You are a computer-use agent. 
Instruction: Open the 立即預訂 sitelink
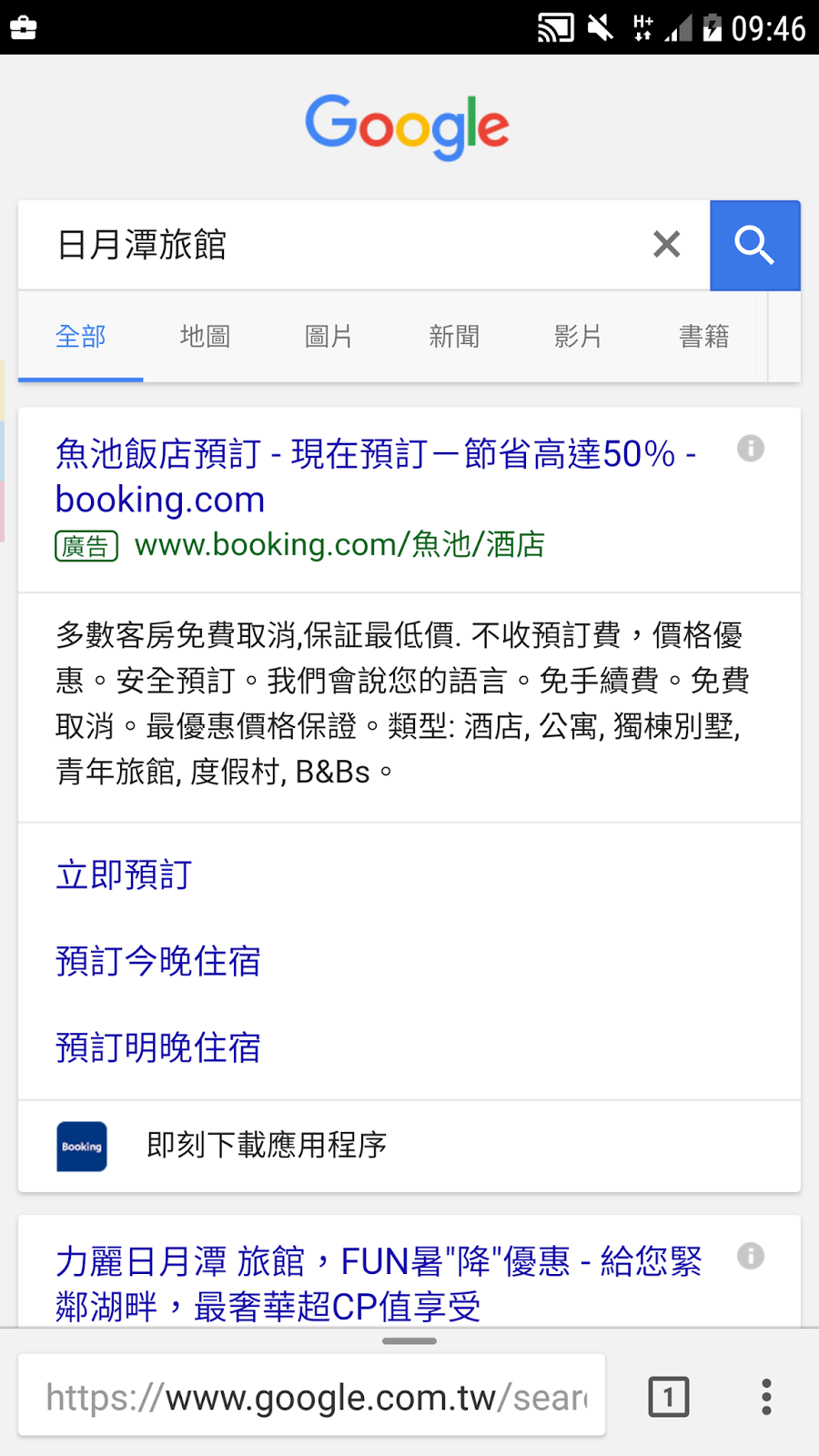point(124,875)
